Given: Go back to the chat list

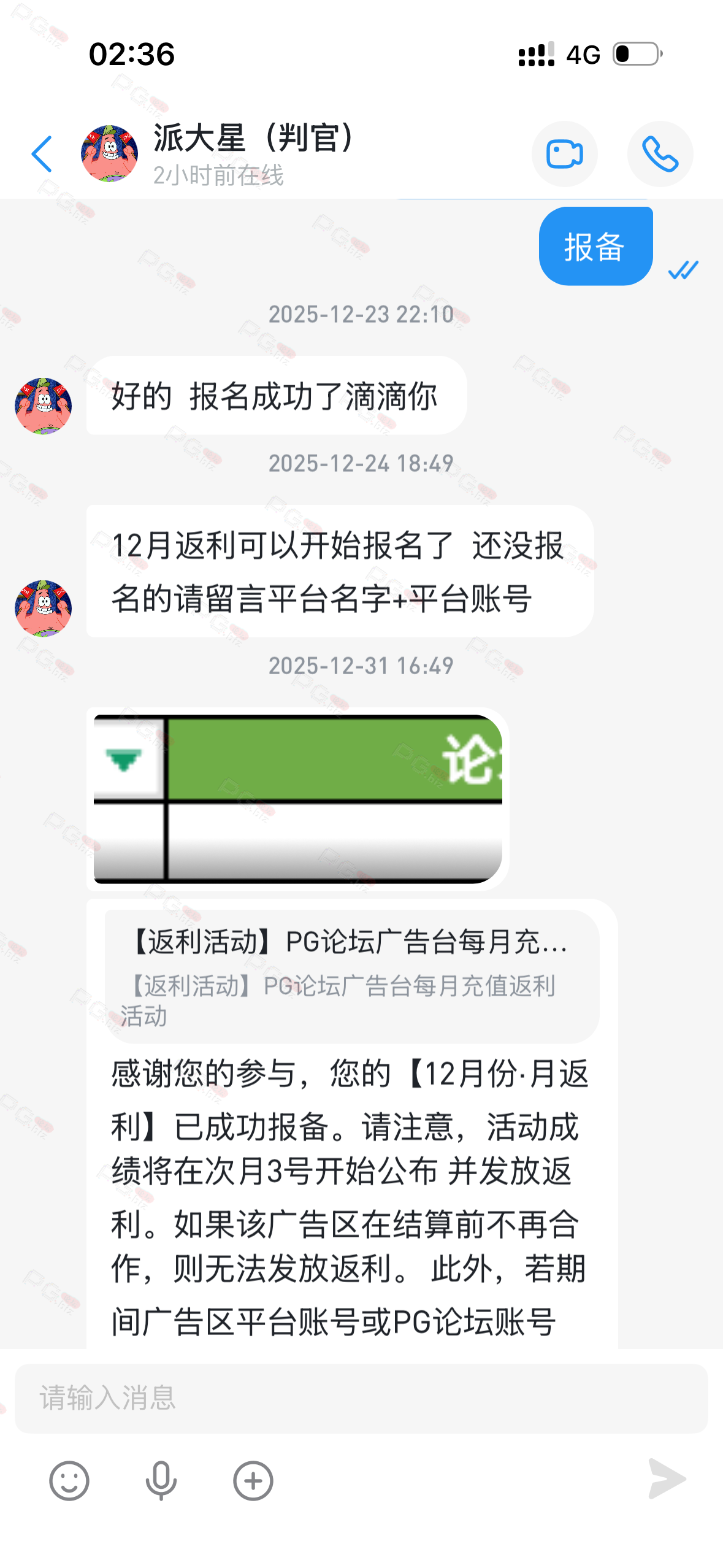Looking at the screenshot, I should tap(42, 154).
